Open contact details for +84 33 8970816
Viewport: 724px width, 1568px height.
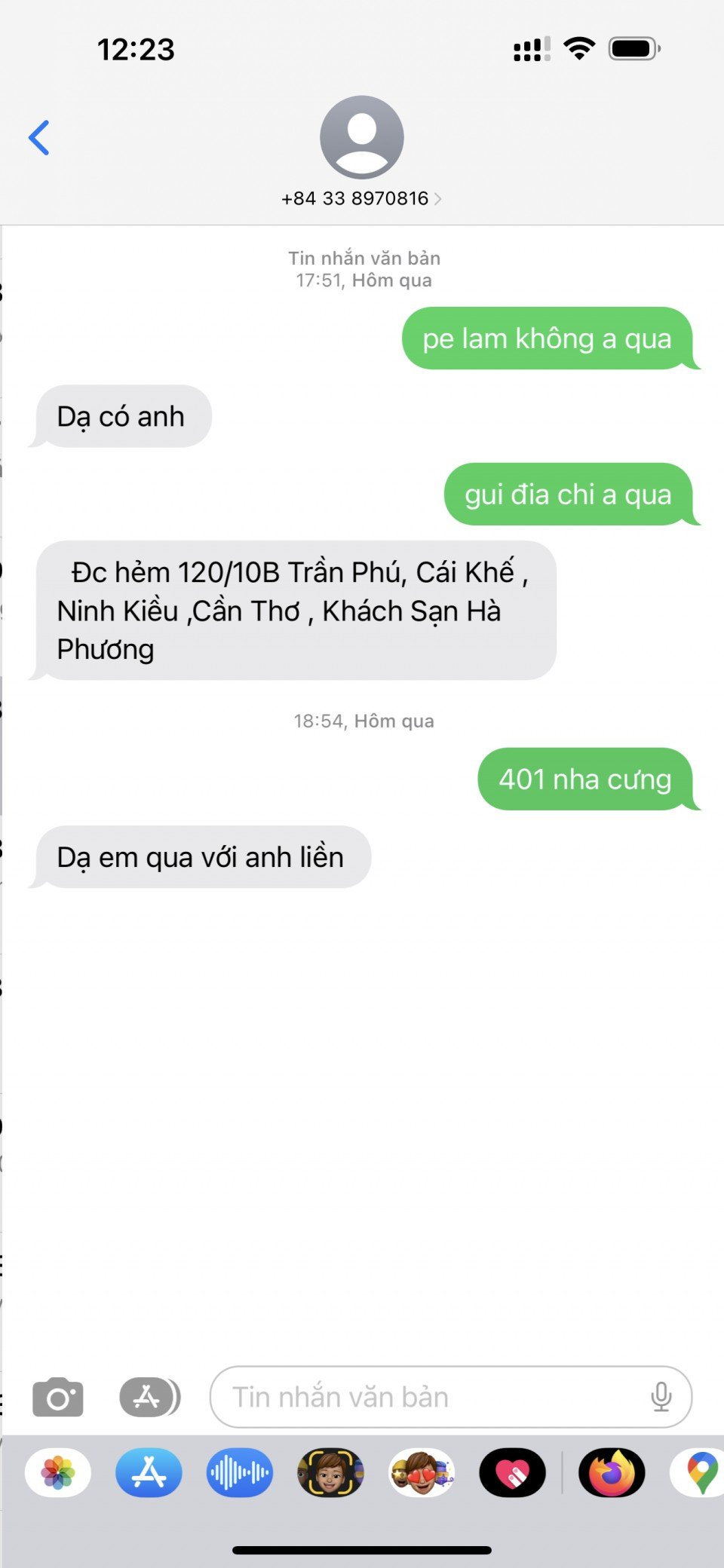[361, 198]
